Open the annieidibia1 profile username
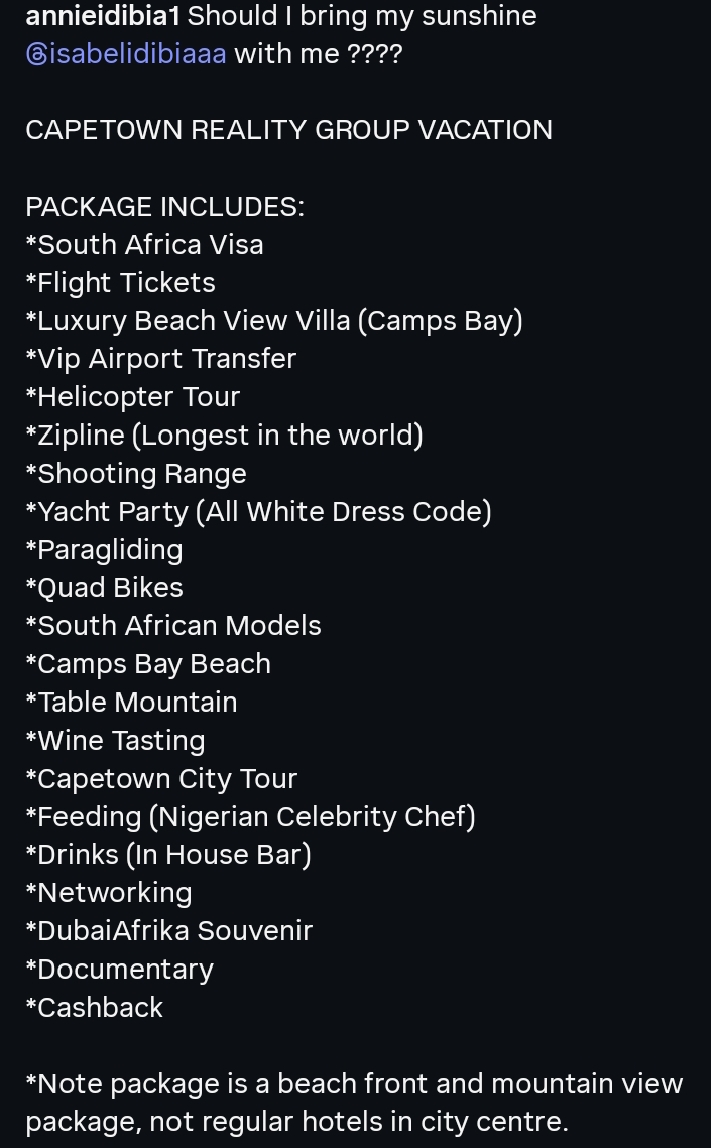Viewport: 711px width, 1148px height. [102, 16]
